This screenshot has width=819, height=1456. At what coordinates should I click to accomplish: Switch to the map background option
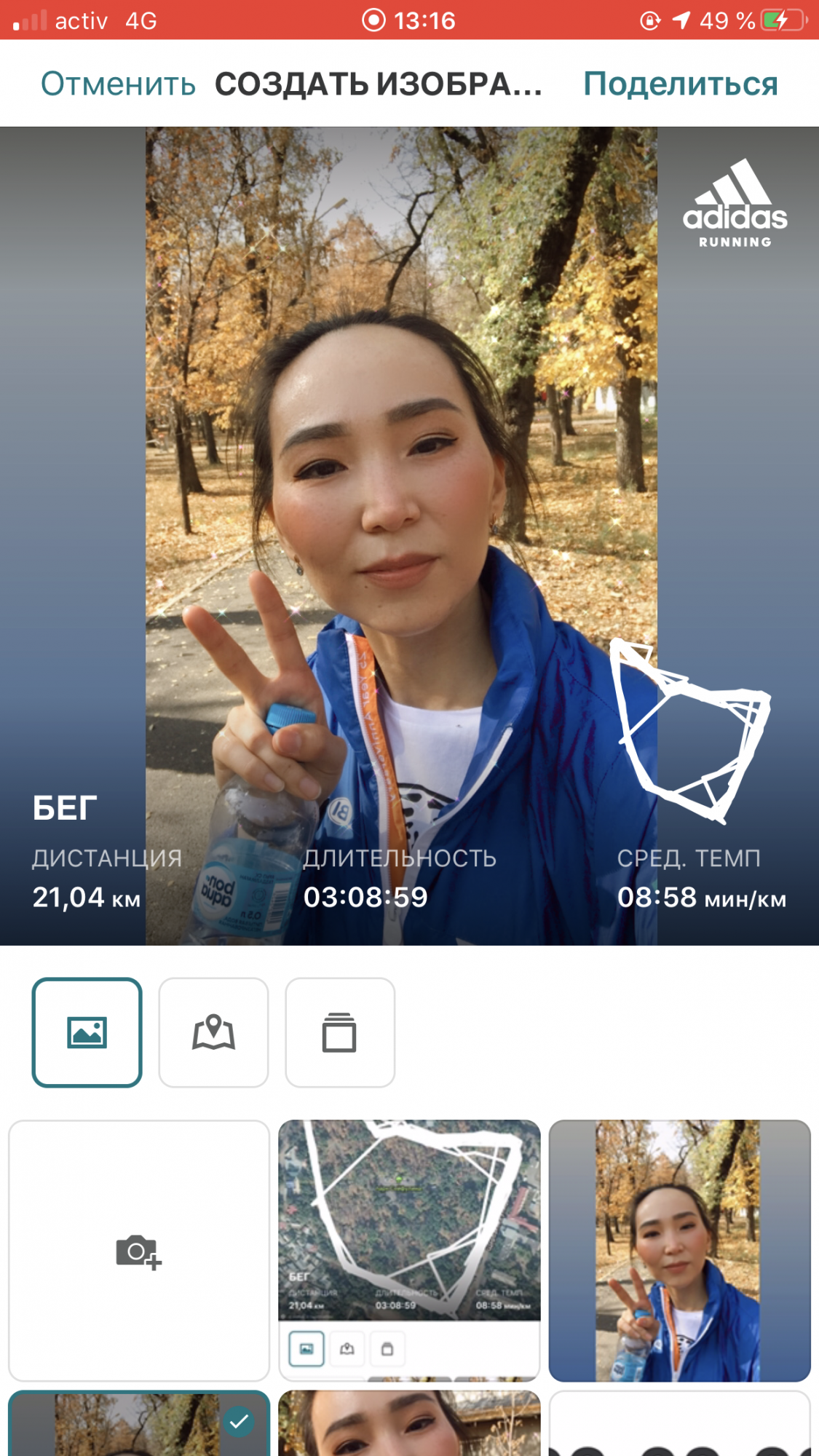click(213, 1032)
